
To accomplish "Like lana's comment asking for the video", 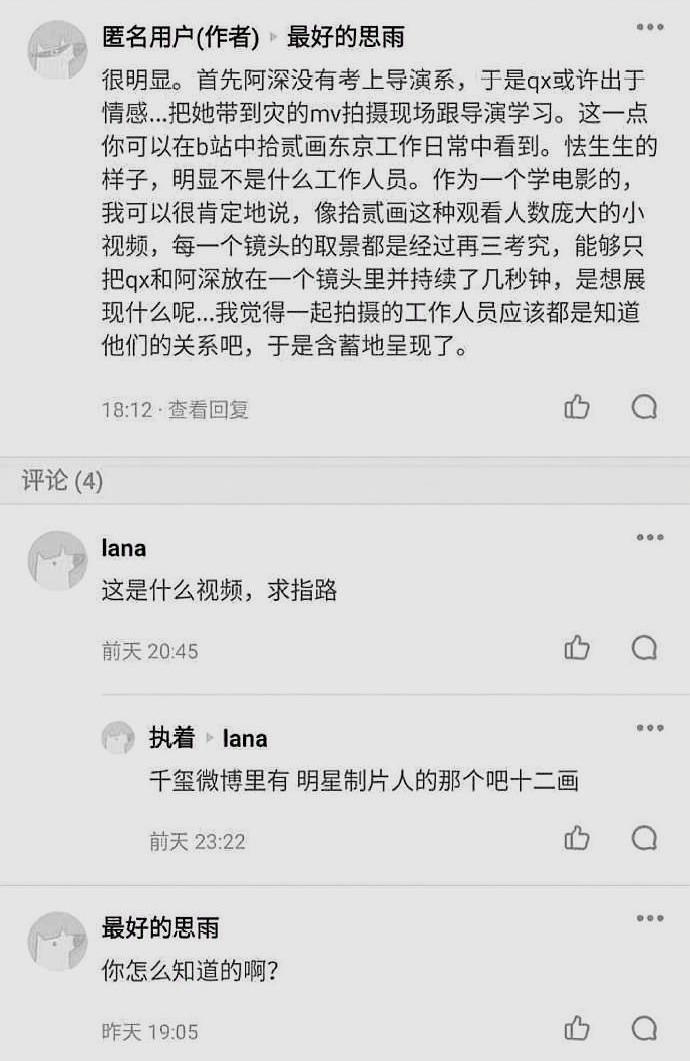I will 577,648.
